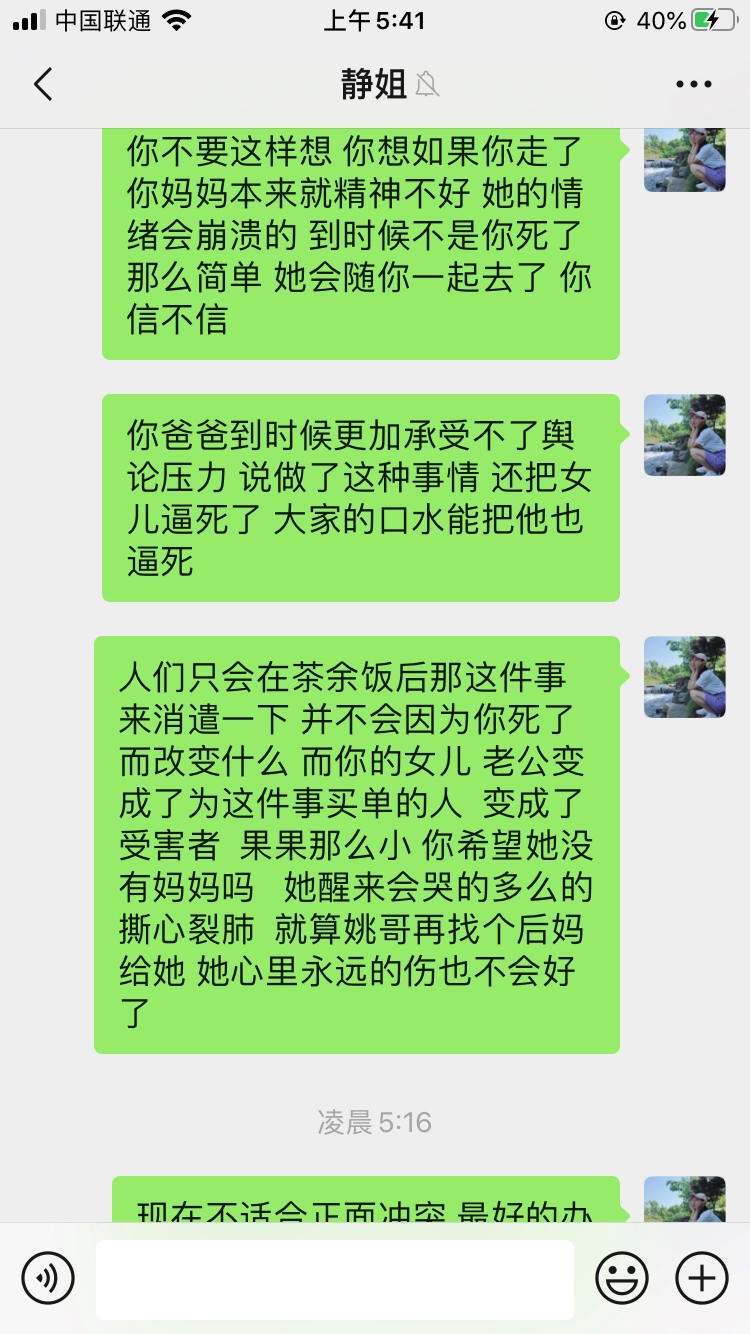Image resolution: width=750 pixels, height=1334 pixels.
Task: Tap avatar beside message starting 你爸爸到时候
Action: pos(684,435)
